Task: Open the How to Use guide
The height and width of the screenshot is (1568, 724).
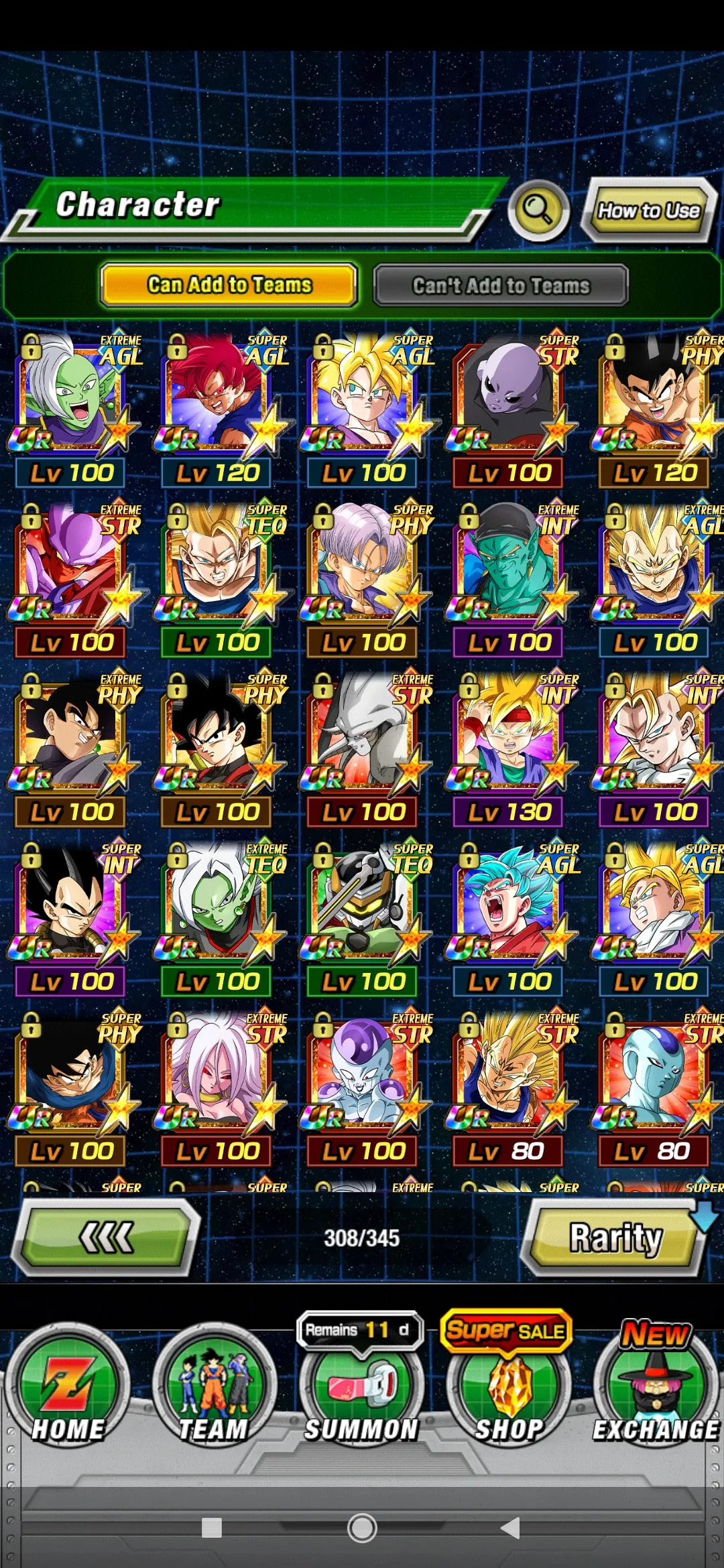Action: [x=648, y=210]
